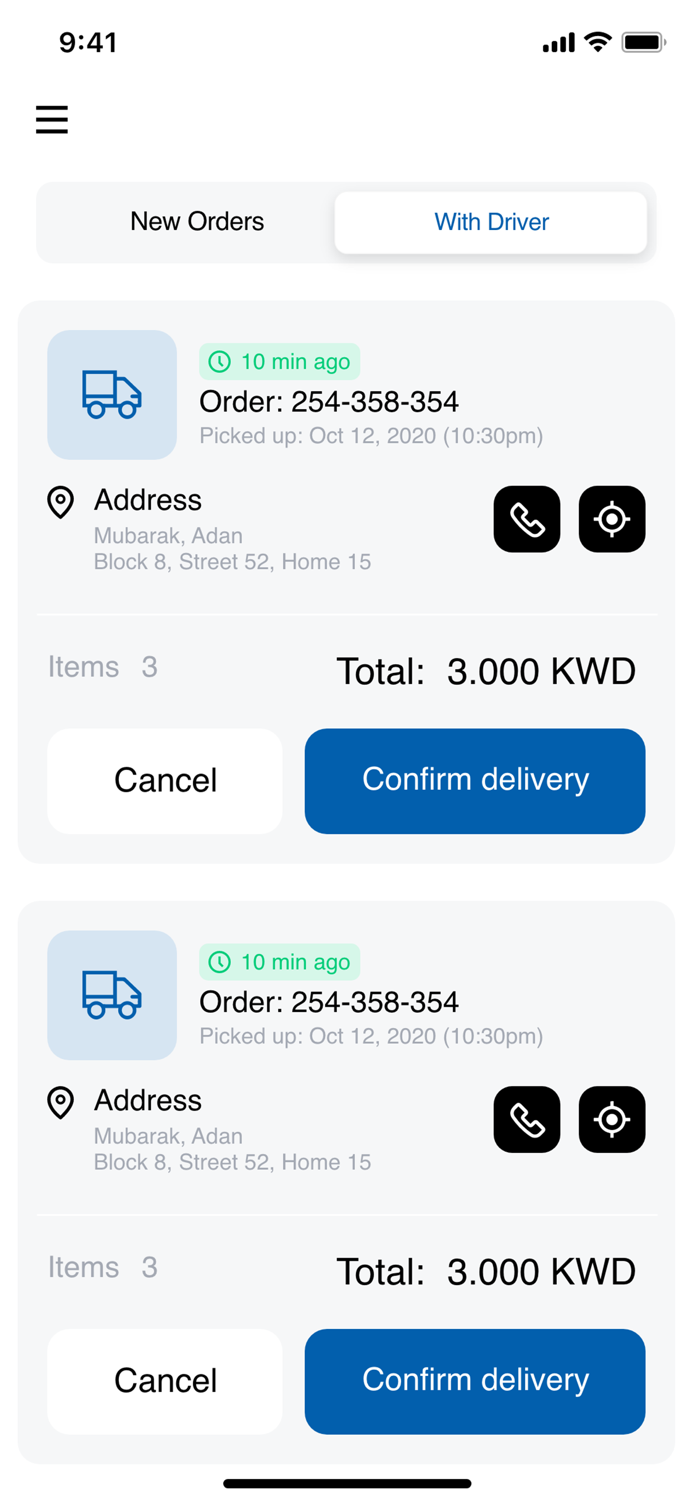Call the customer on the second order card

(x=527, y=1119)
